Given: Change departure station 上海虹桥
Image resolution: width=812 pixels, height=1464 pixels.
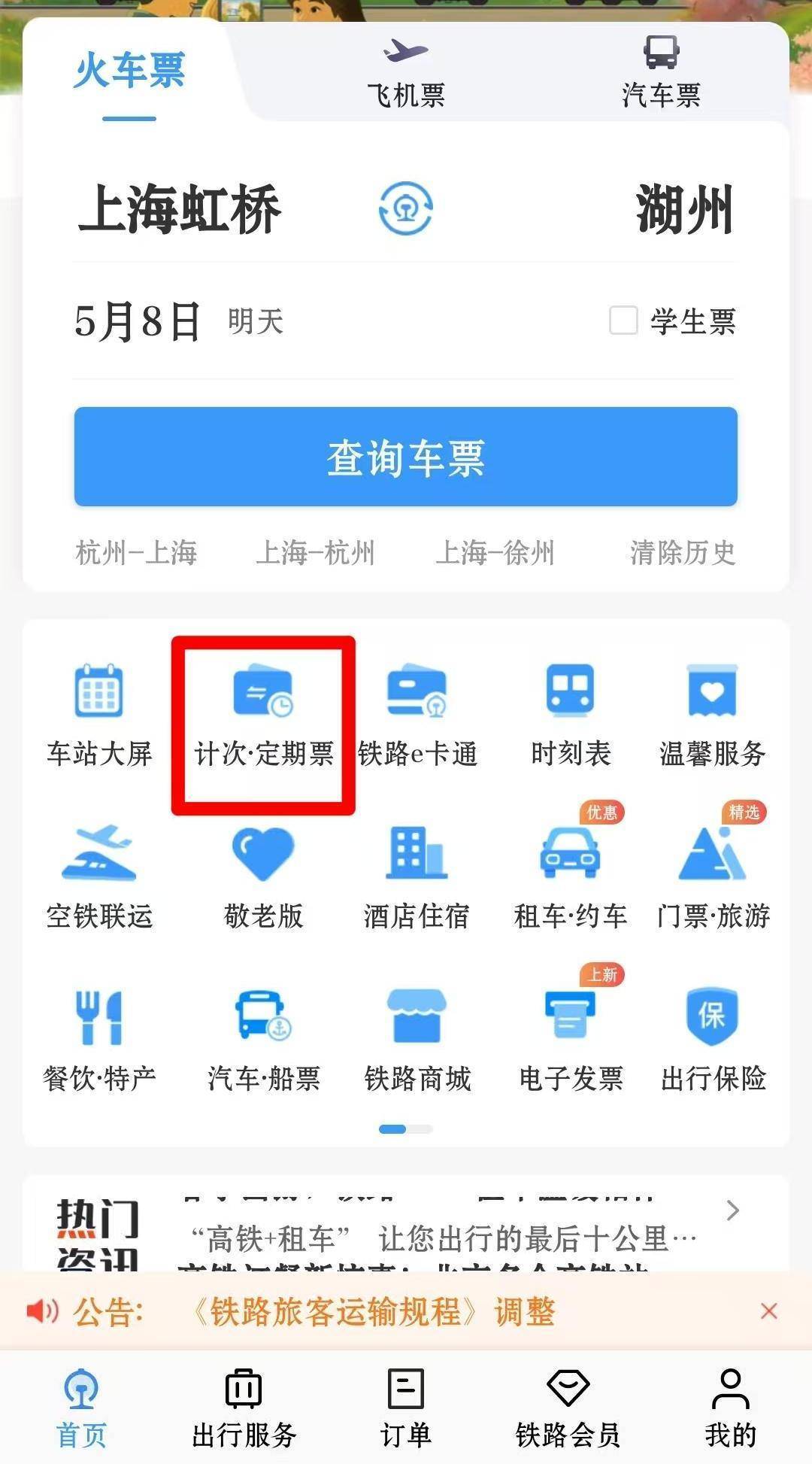Looking at the screenshot, I should [180, 209].
